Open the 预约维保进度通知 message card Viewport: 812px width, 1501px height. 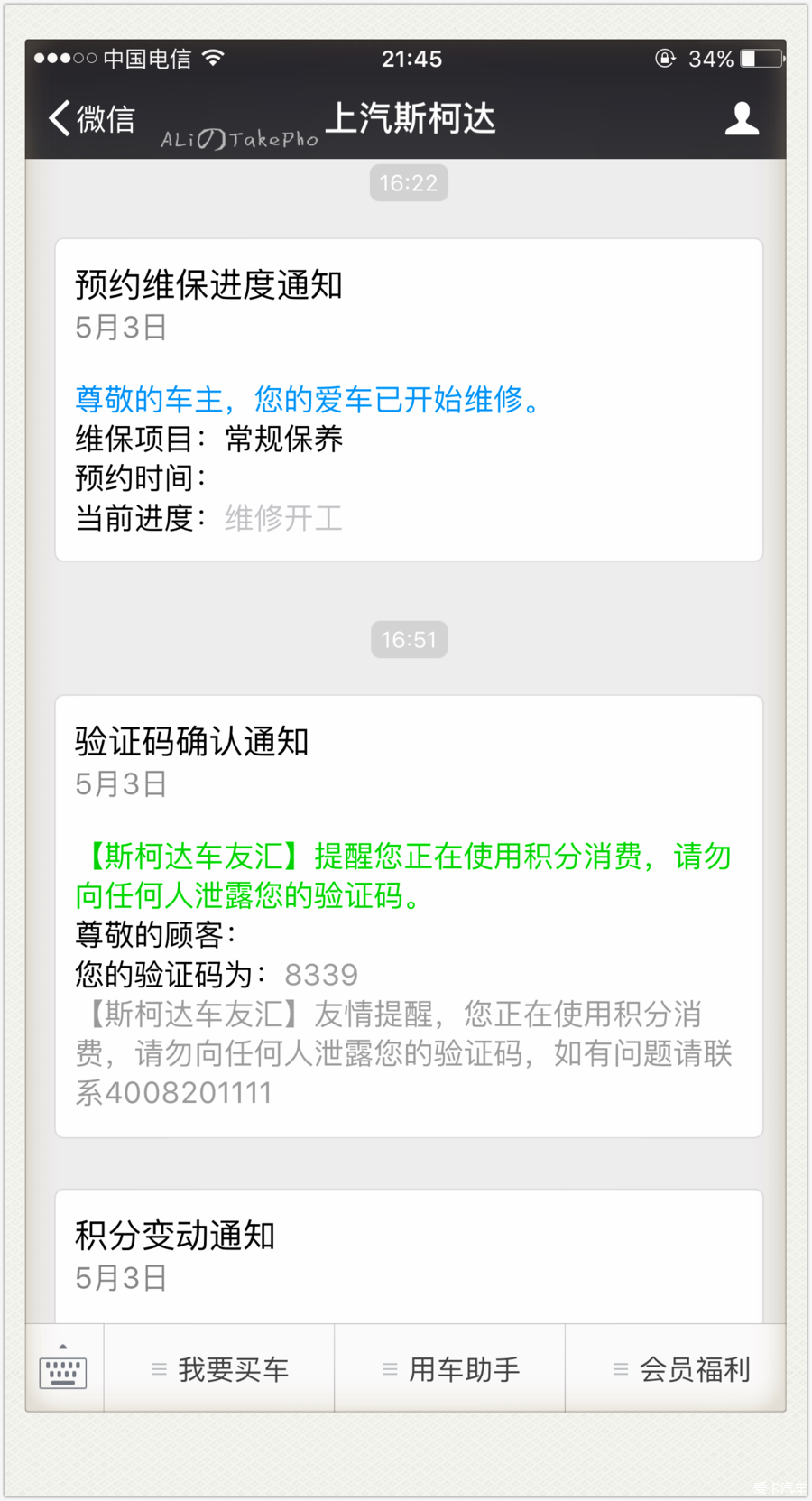click(x=409, y=400)
